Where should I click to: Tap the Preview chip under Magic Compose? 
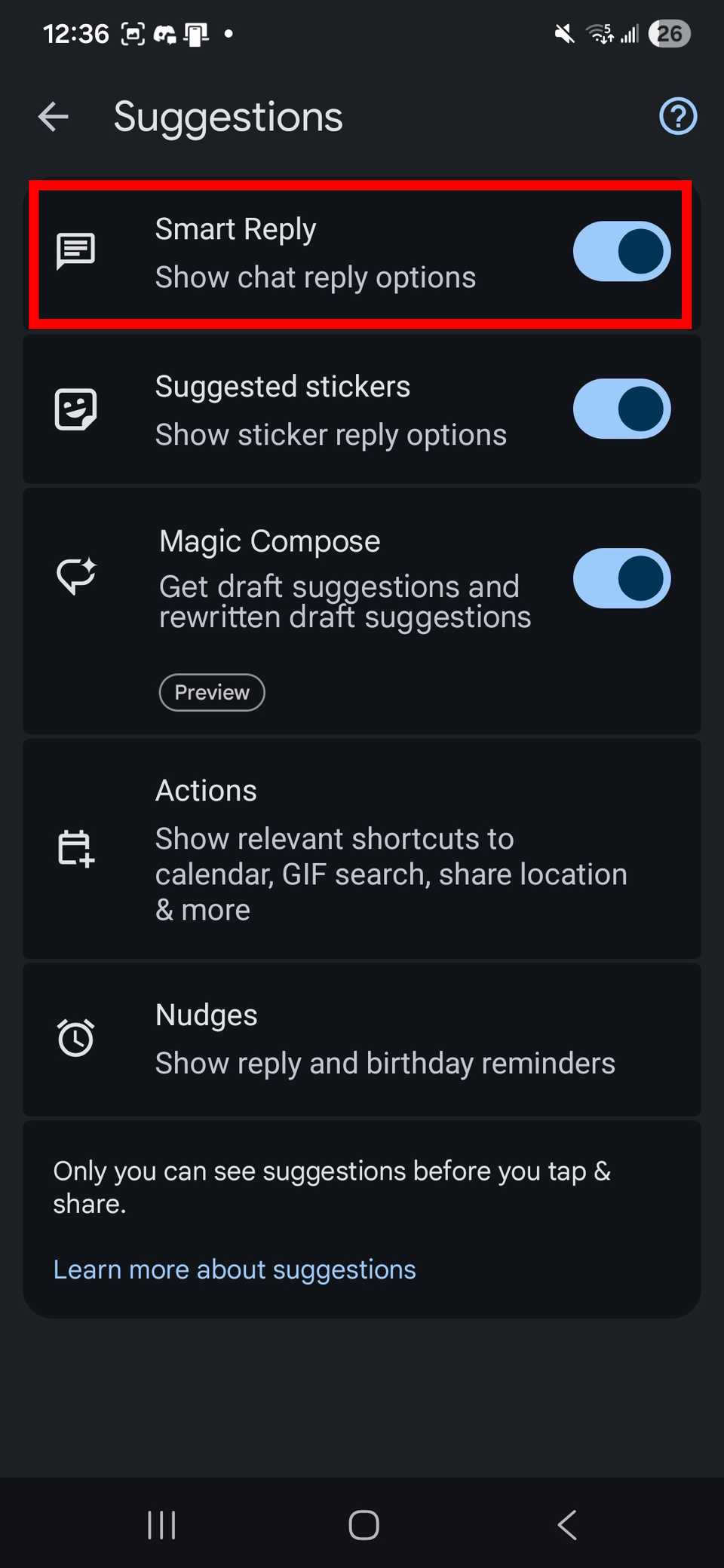click(212, 691)
